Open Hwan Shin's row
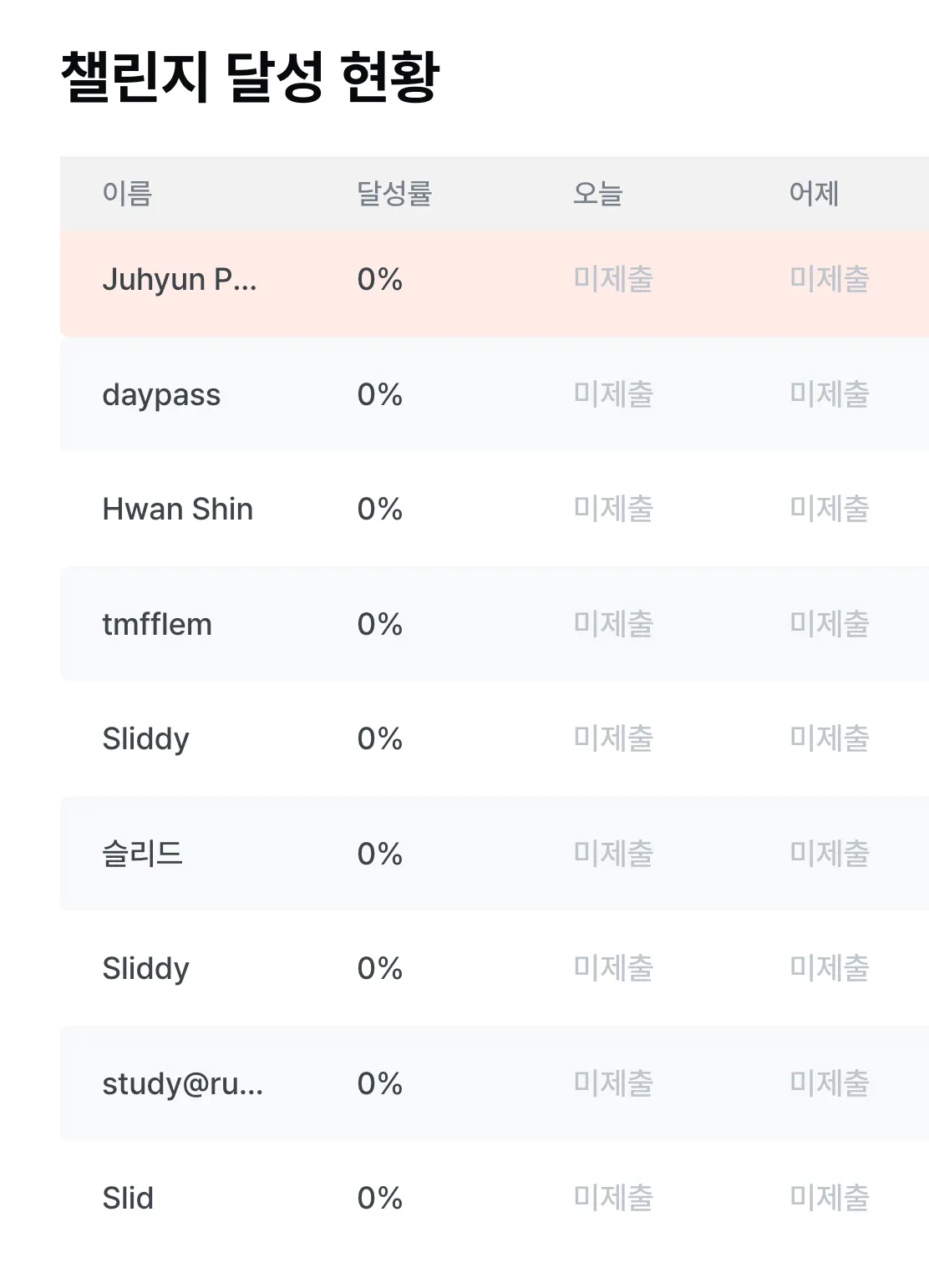The image size is (929, 1288). point(495,509)
